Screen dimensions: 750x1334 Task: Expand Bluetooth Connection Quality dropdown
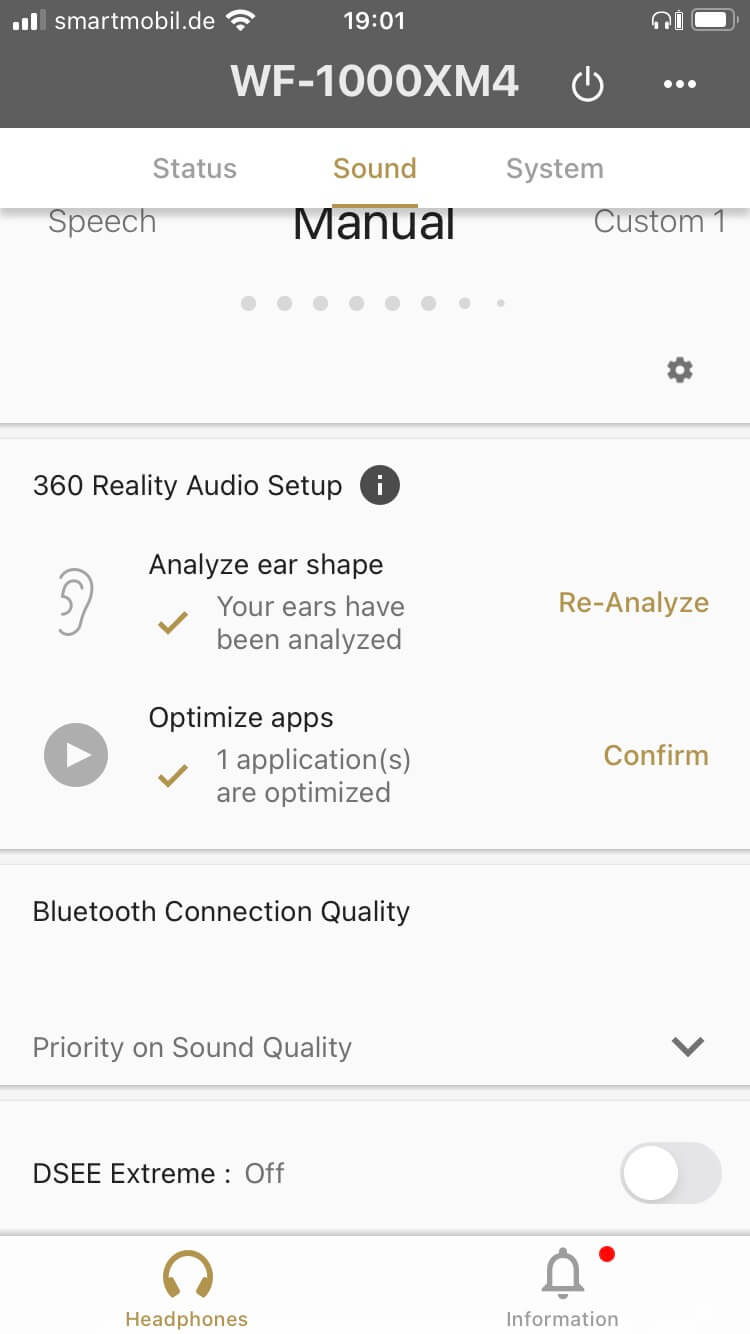click(687, 1047)
